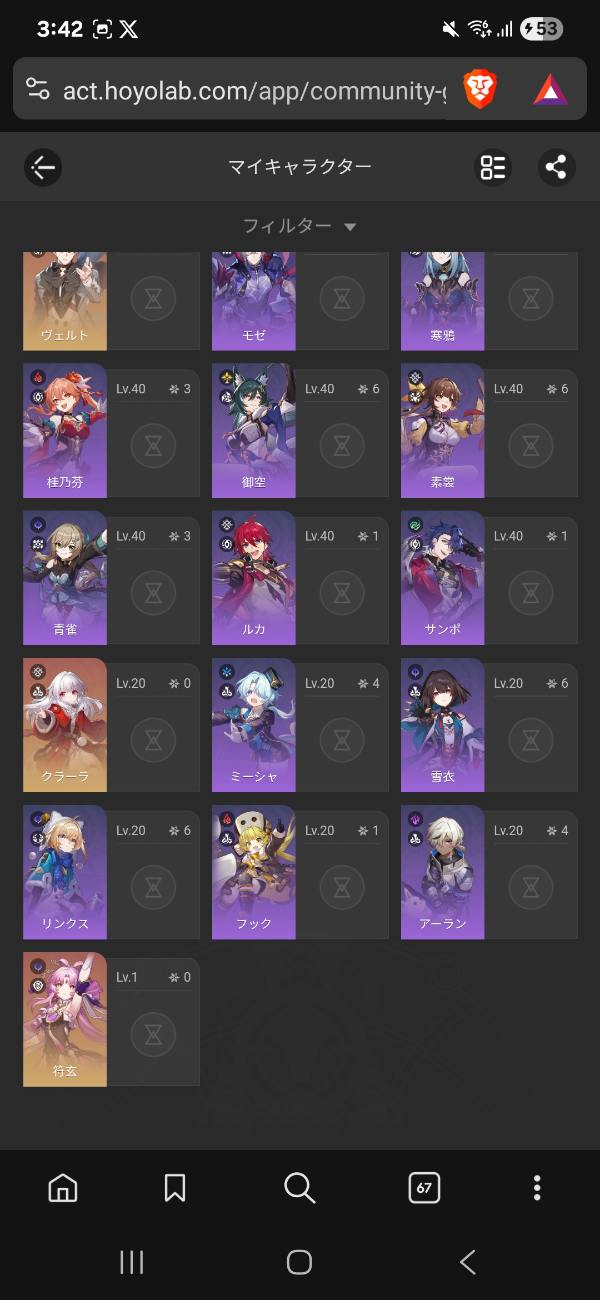Switch the character list view layout
The width and height of the screenshot is (600, 1300).
pyautogui.click(x=493, y=167)
